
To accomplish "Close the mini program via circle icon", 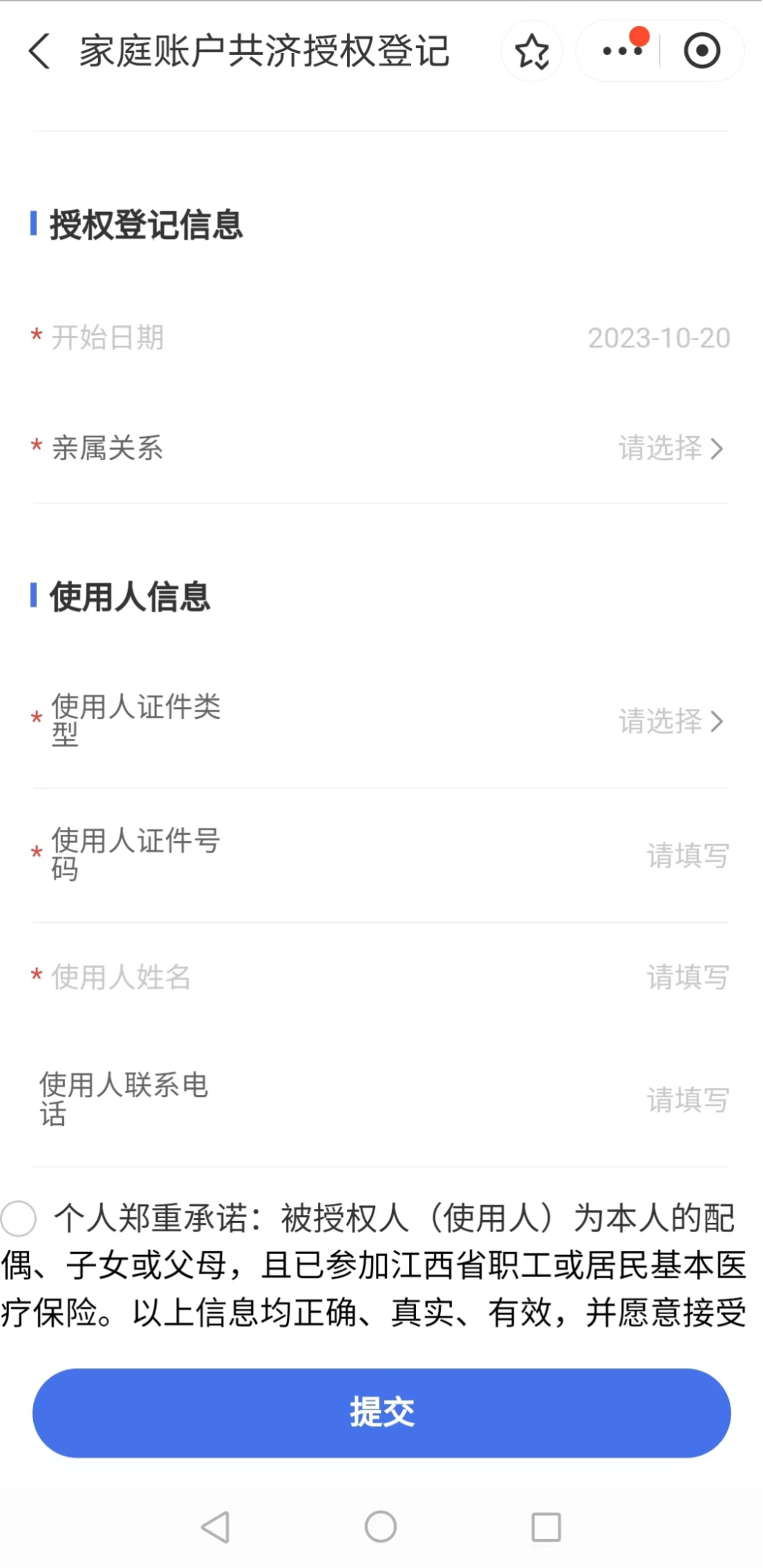I will pos(702,51).
